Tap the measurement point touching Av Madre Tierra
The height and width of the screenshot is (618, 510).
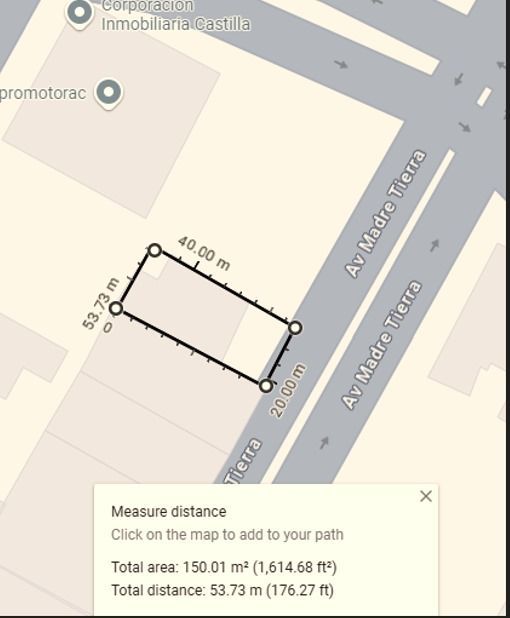coord(295,328)
